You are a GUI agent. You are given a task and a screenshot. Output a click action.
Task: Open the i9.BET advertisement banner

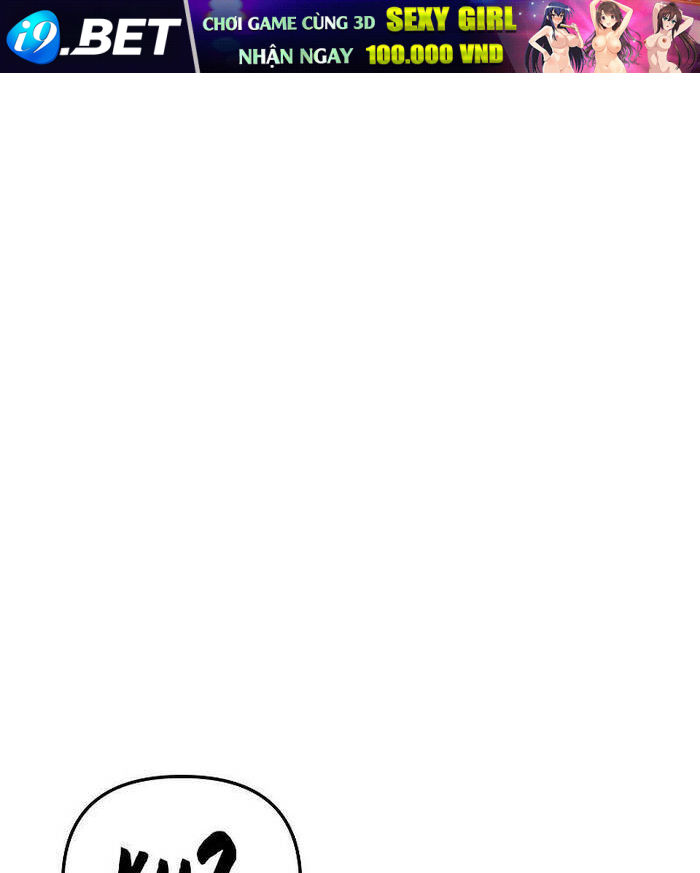[x=350, y=37]
